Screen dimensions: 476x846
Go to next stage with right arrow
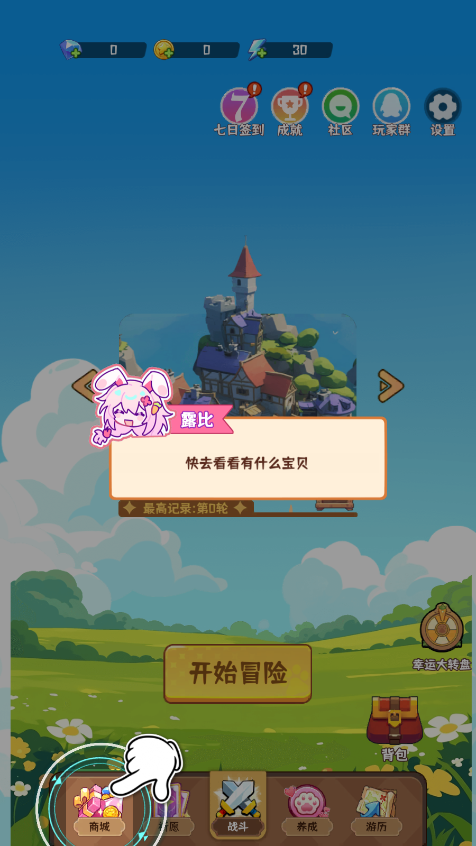(x=391, y=385)
